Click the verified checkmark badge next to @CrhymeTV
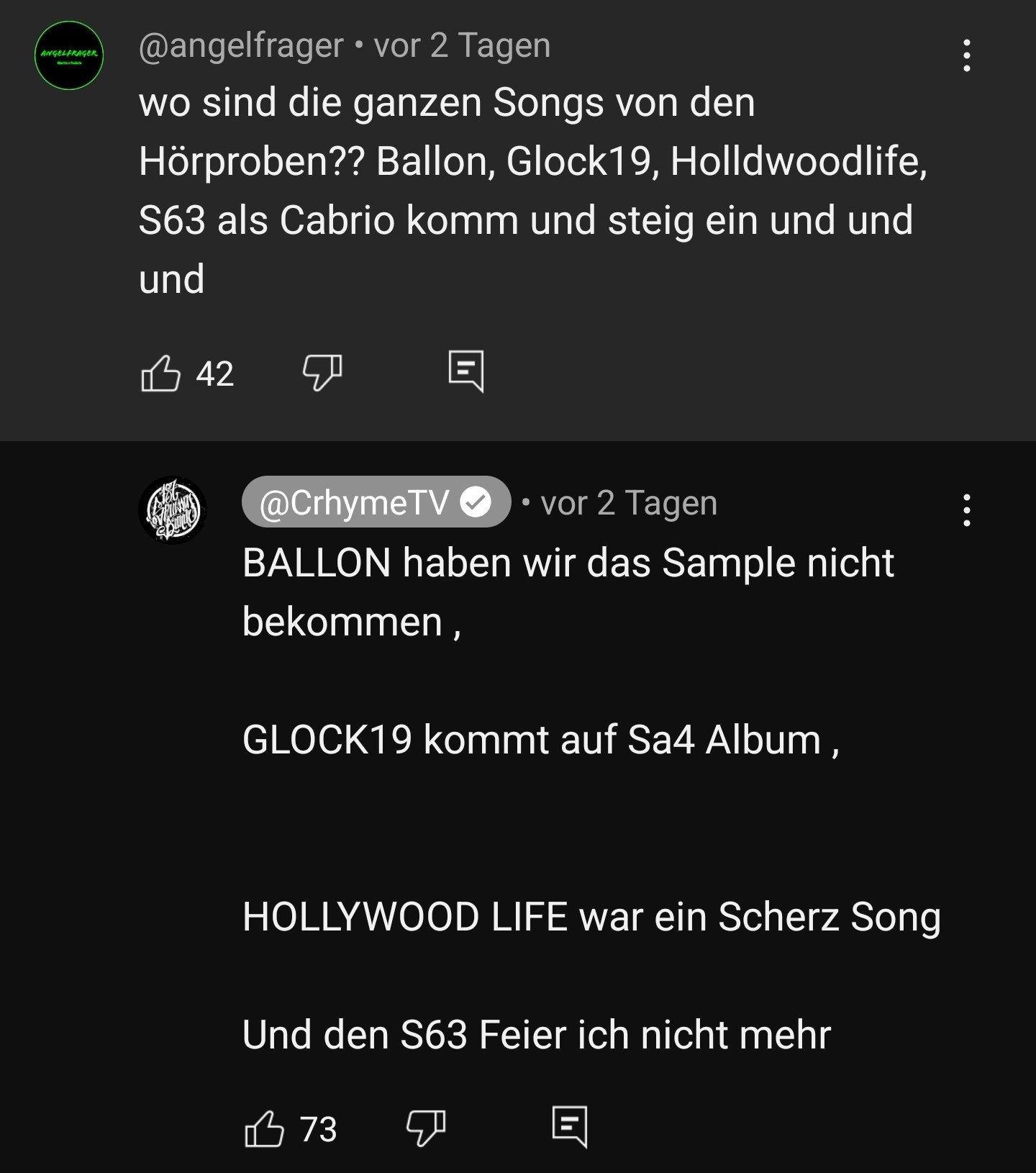The width and height of the screenshot is (1036, 1173). (476, 502)
